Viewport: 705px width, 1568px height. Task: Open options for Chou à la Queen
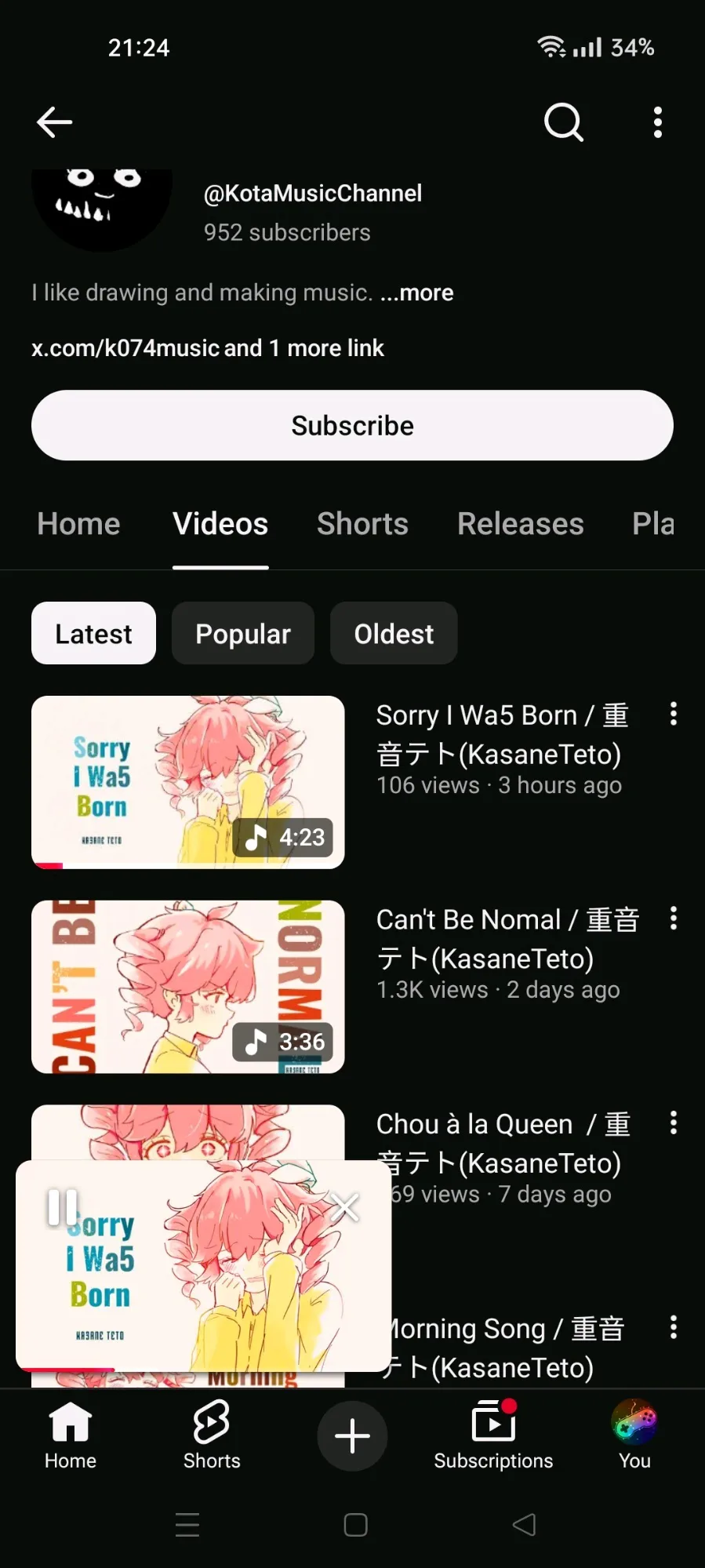(673, 1123)
